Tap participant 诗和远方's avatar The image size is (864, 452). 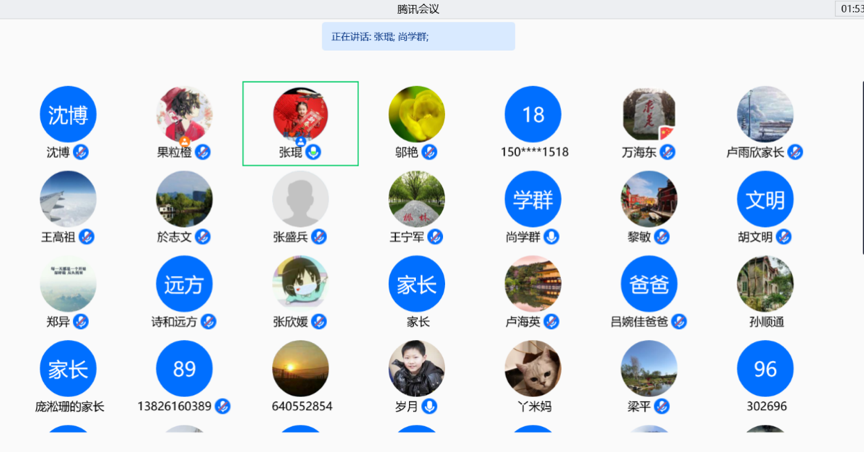point(184,284)
